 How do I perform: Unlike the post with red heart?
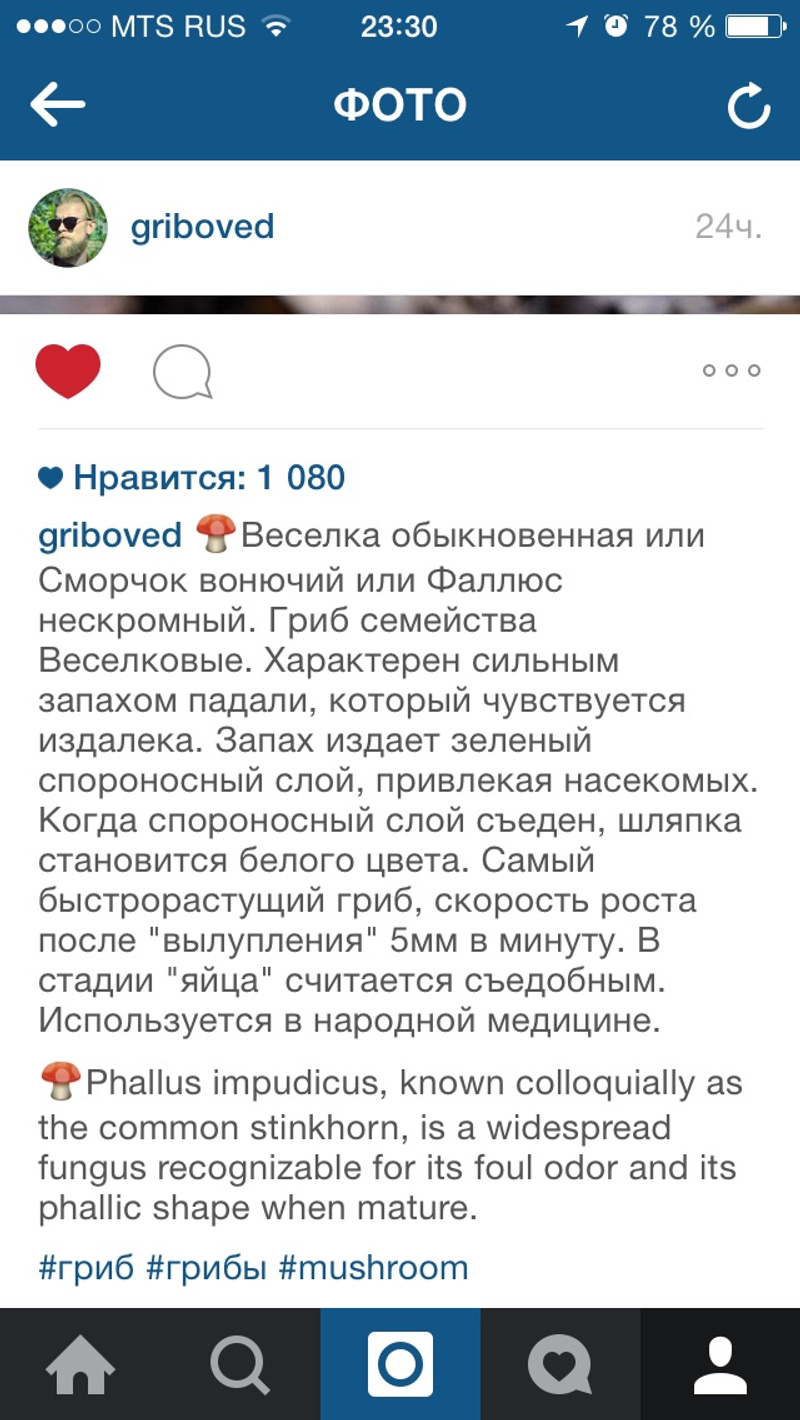(68, 371)
